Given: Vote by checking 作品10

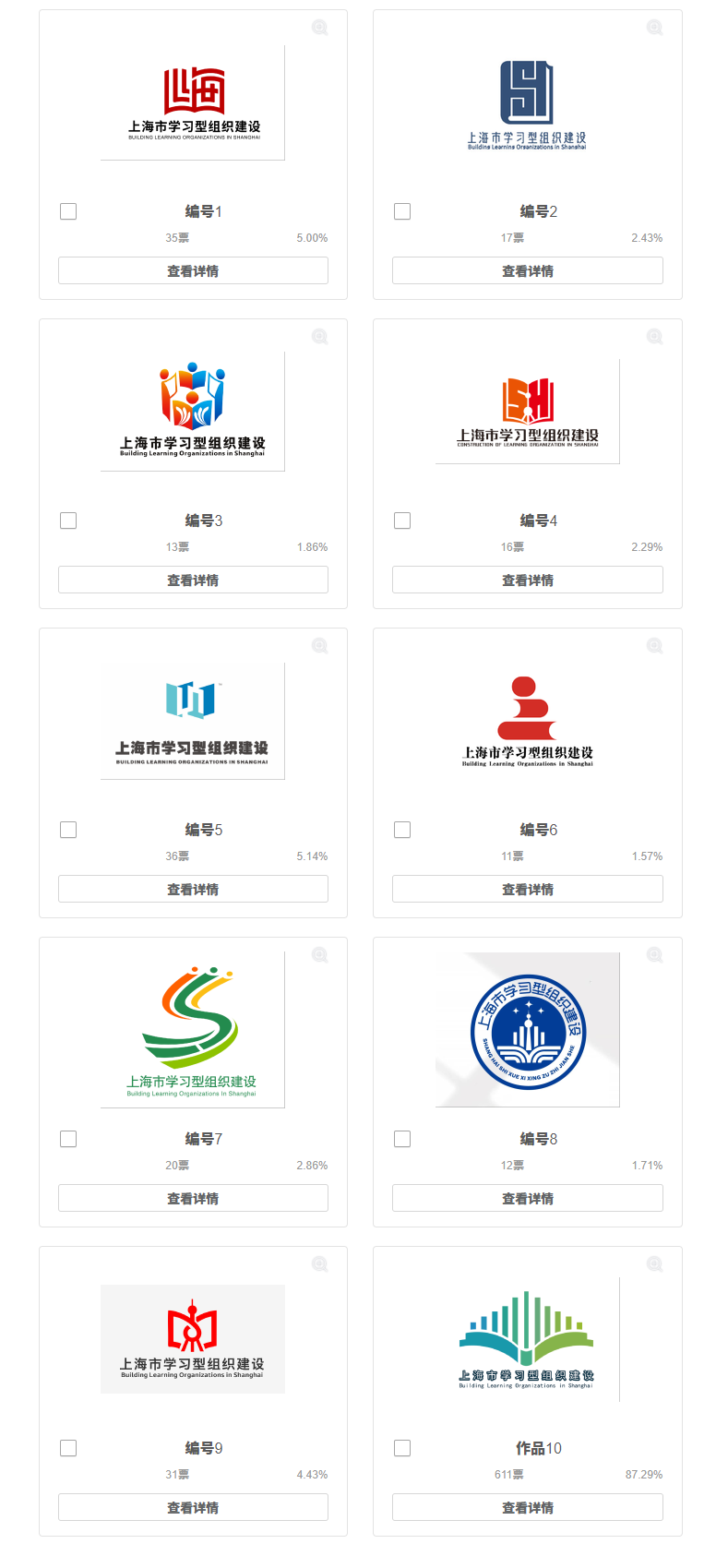Looking at the screenshot, I should (x=402, y=1448).
